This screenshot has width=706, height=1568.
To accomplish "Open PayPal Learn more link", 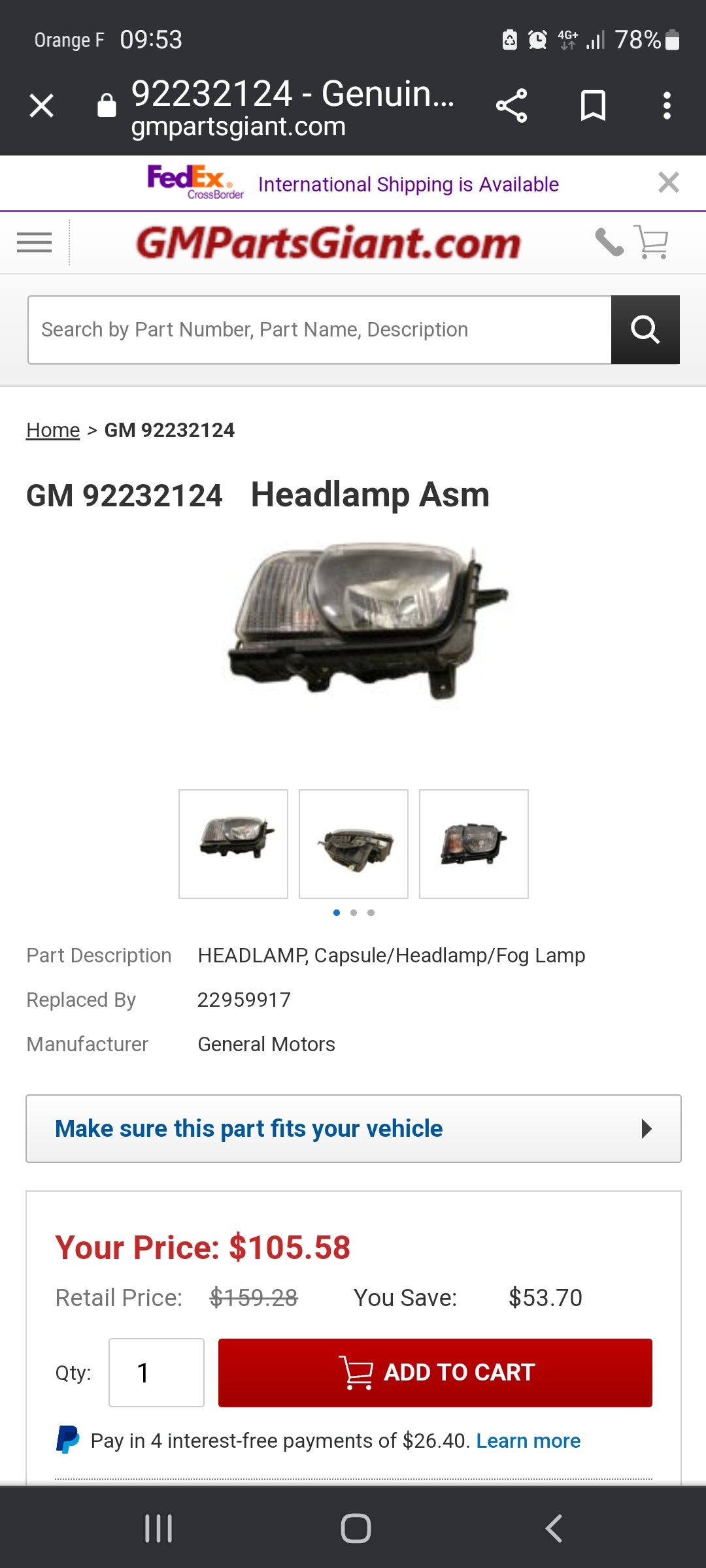I will pos(528,1441).
